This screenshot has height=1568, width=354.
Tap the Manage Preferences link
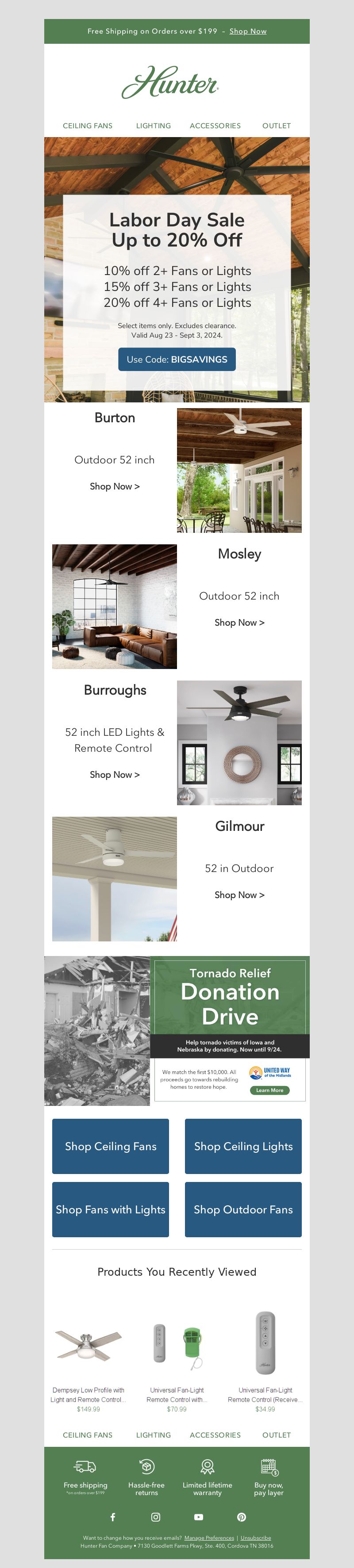(209, 1538)
